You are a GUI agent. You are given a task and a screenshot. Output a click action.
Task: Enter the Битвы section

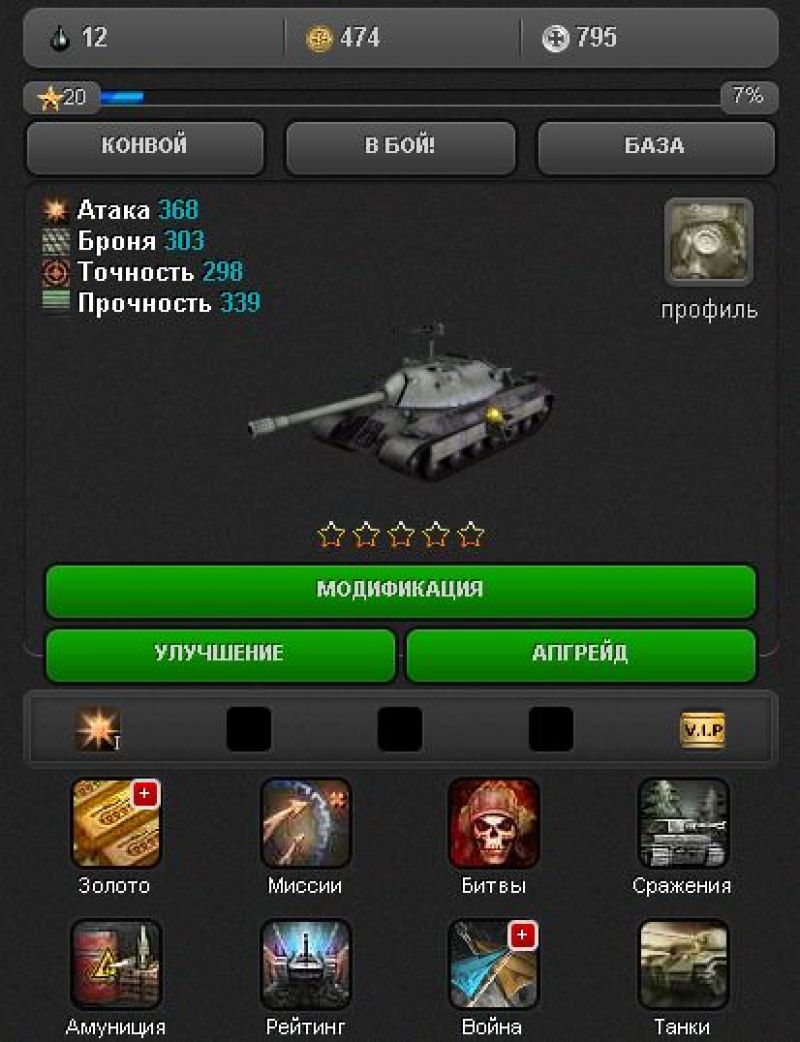[494, 823]
